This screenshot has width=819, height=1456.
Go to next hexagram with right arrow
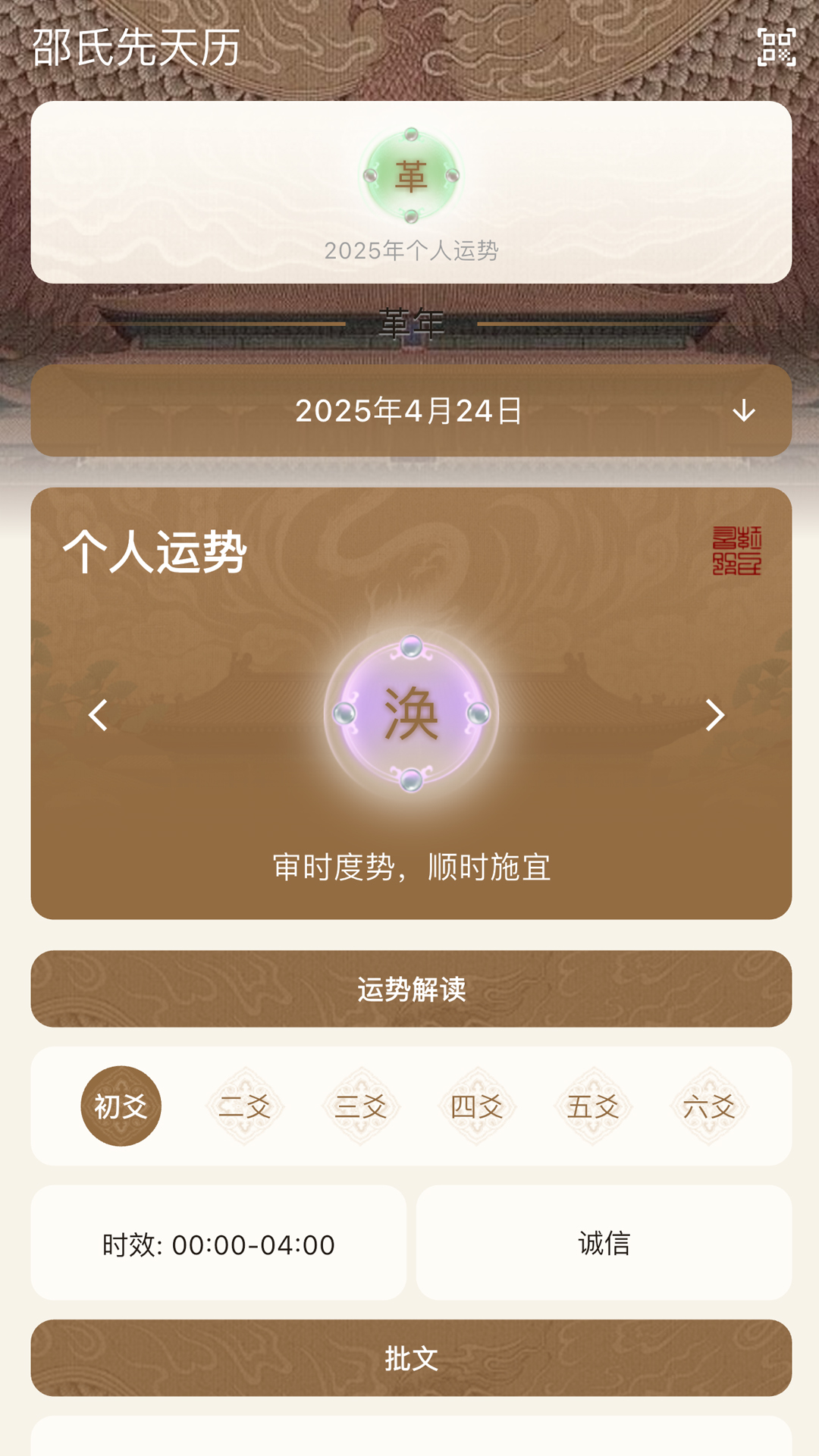click(717, 713)
